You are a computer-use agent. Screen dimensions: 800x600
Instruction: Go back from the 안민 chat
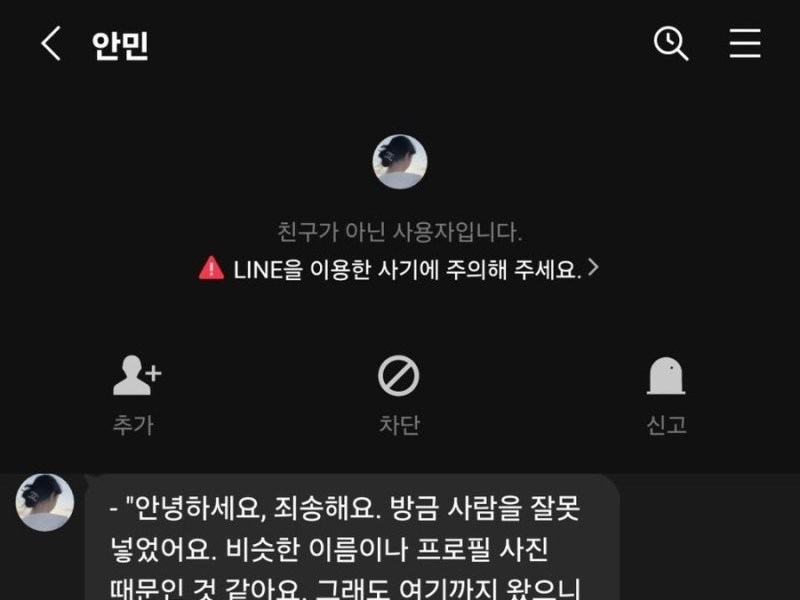click(x=50, y=44)
